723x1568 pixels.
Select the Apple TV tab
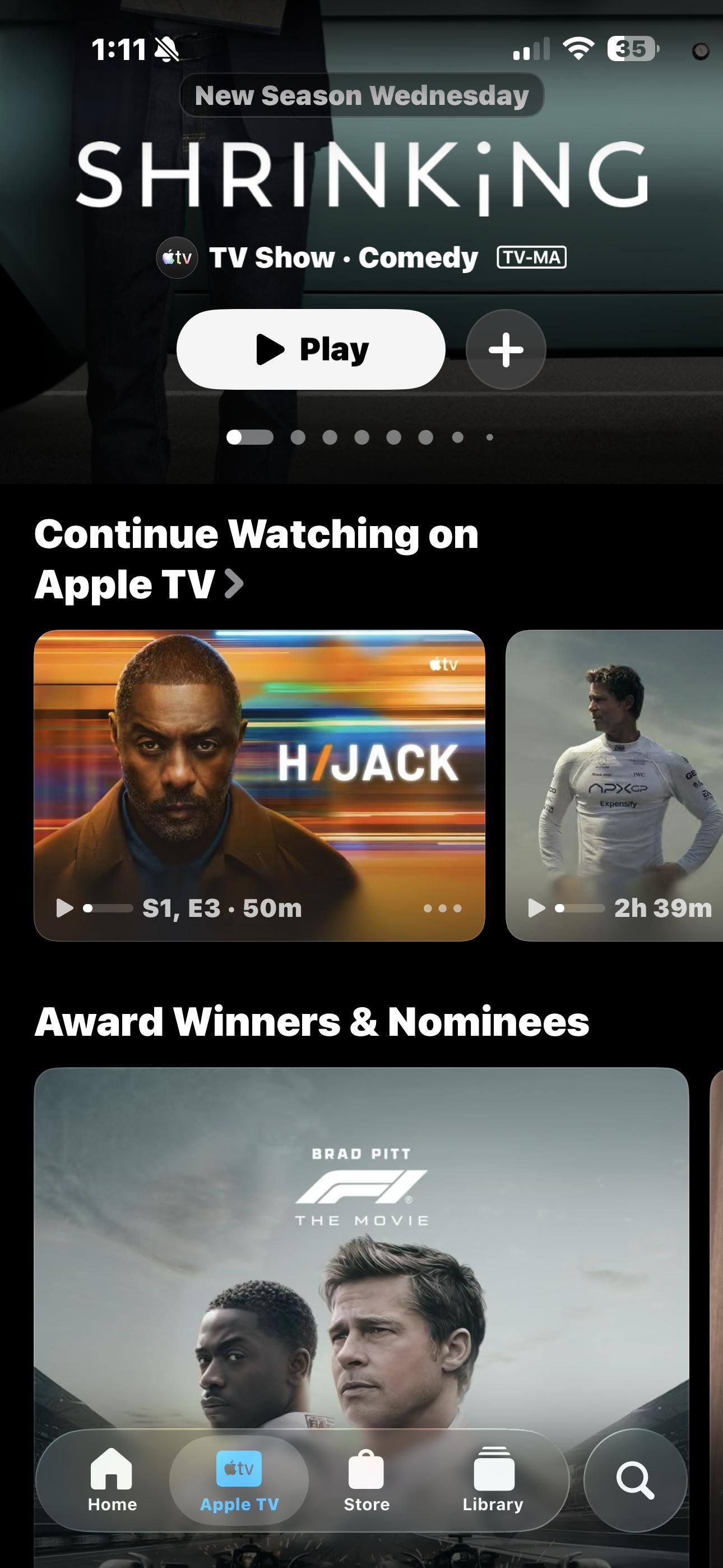pyautogui.click(x=239, y=1481)
